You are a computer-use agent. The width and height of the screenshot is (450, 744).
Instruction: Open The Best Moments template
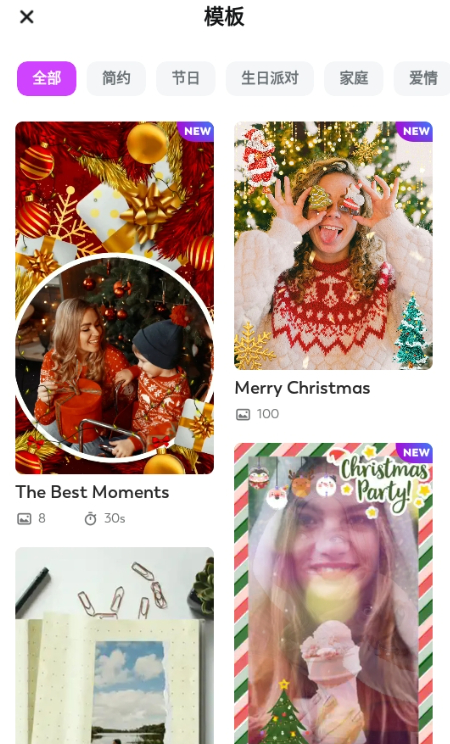(x=114, y=298)
